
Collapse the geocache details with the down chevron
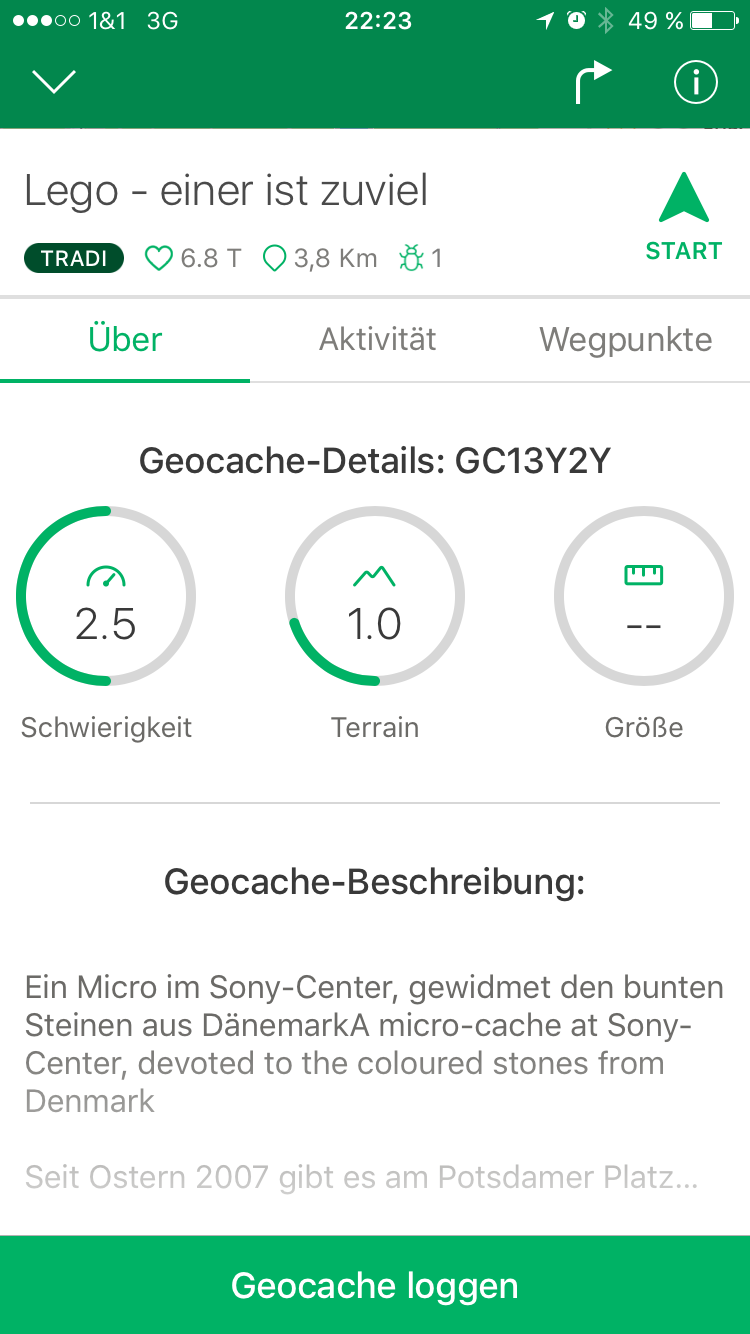pyautogui.click(x=55, y=82)
